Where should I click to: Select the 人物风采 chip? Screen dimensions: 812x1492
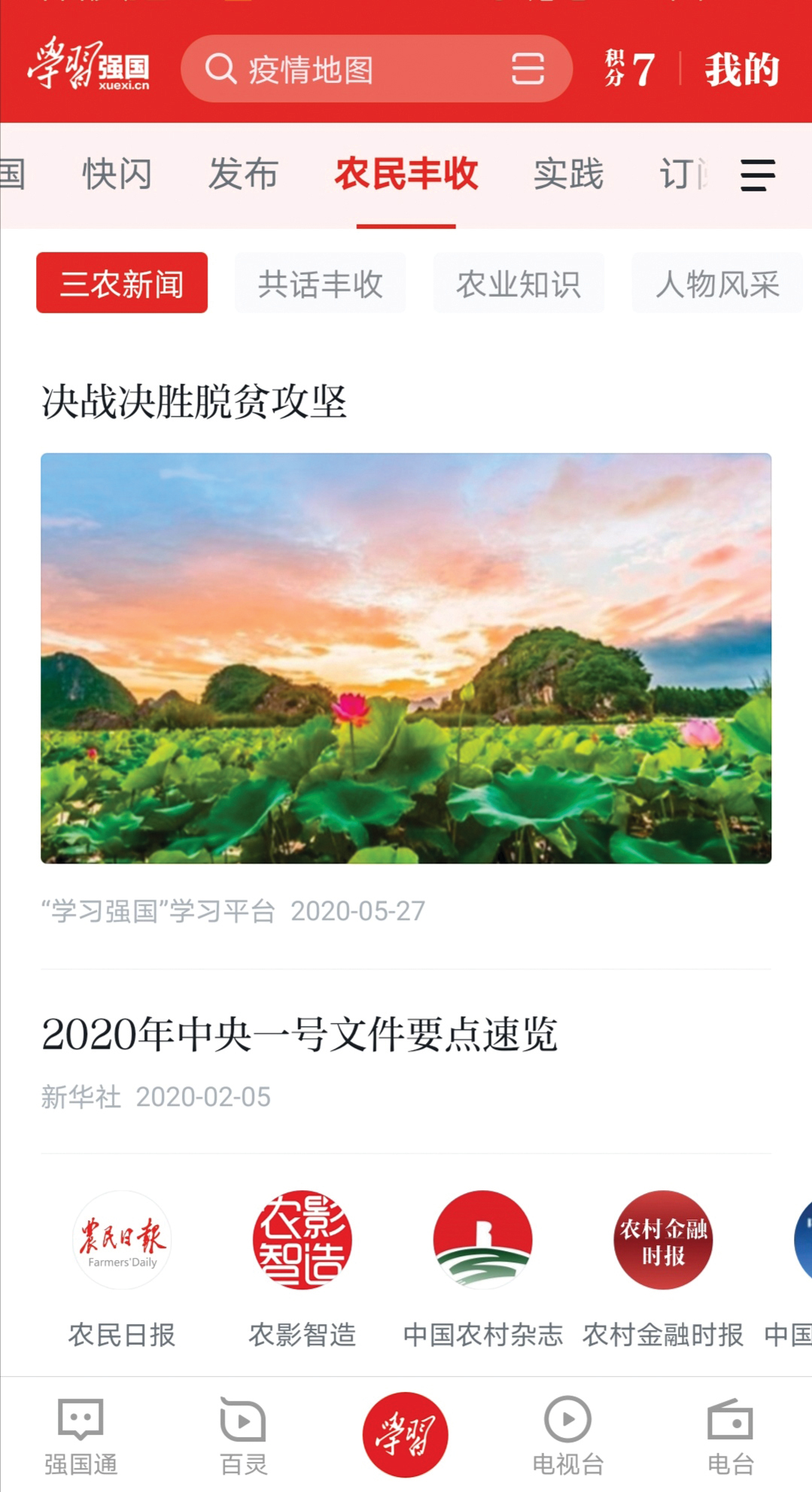click(x=716, y=284)
